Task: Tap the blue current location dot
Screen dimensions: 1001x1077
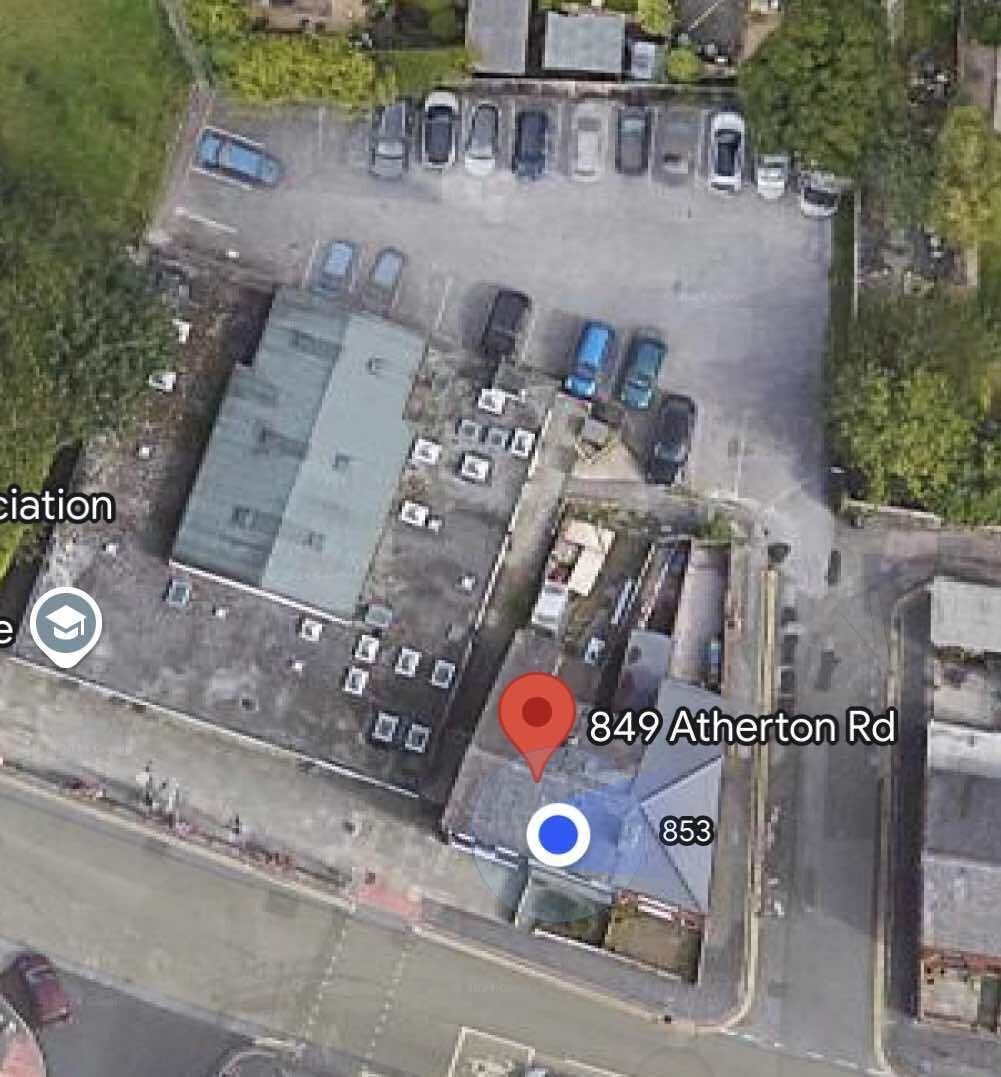Action: [x=558, y=834]
